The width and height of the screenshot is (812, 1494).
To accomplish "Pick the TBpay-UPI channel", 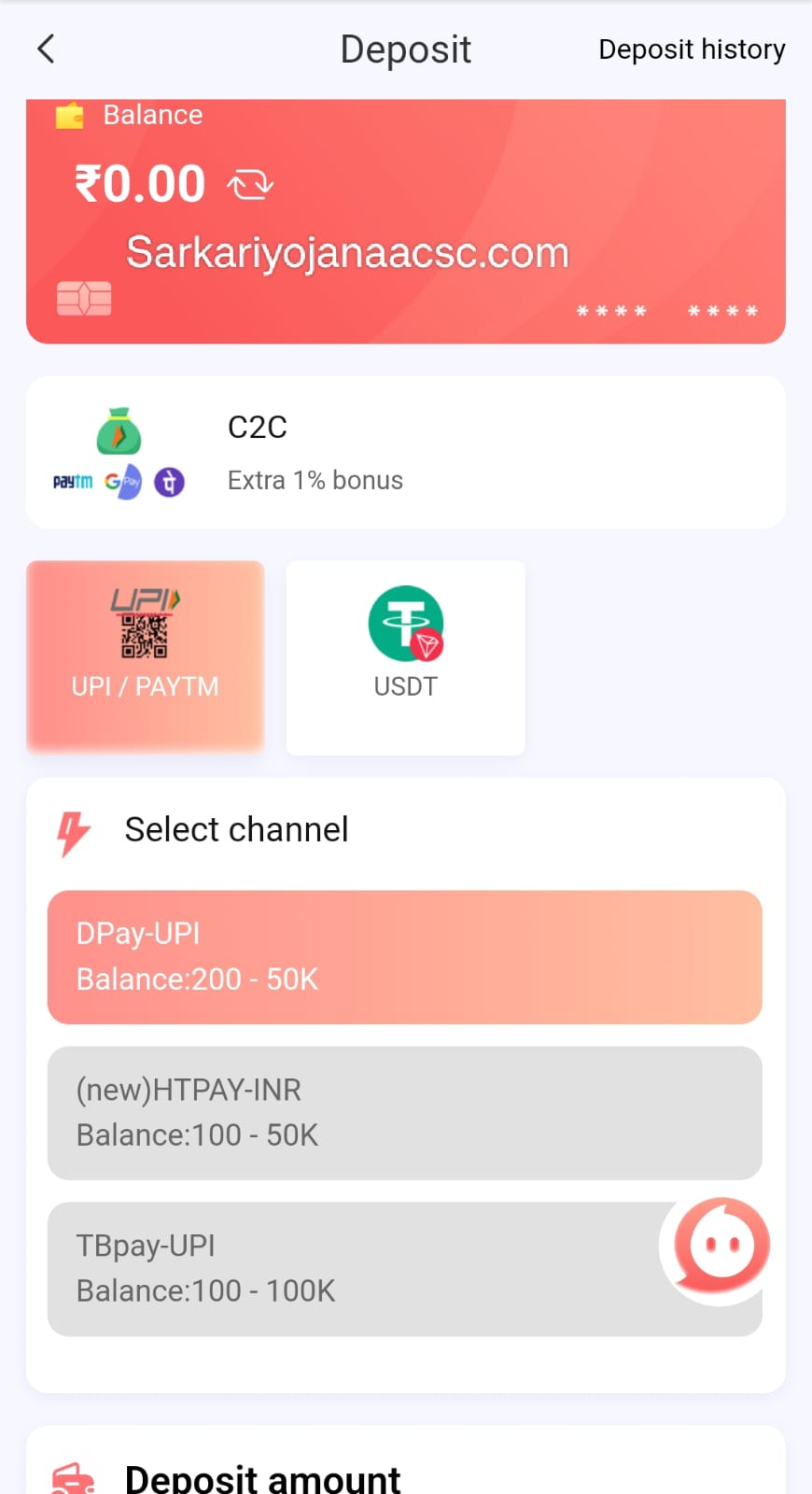I will (355, 1268).
